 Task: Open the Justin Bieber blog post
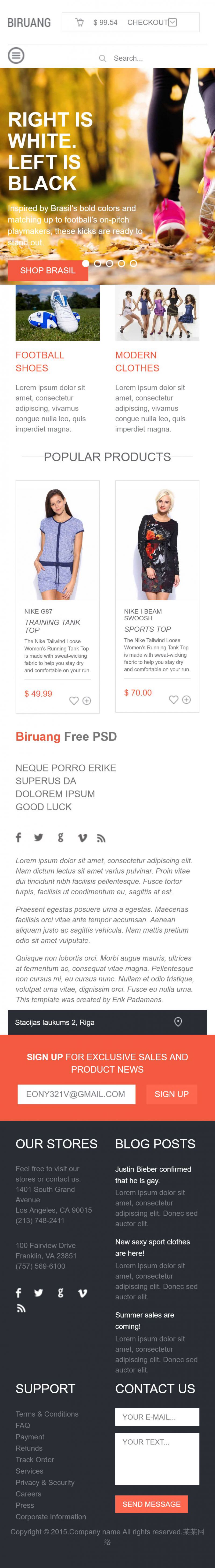(153, 1175)
